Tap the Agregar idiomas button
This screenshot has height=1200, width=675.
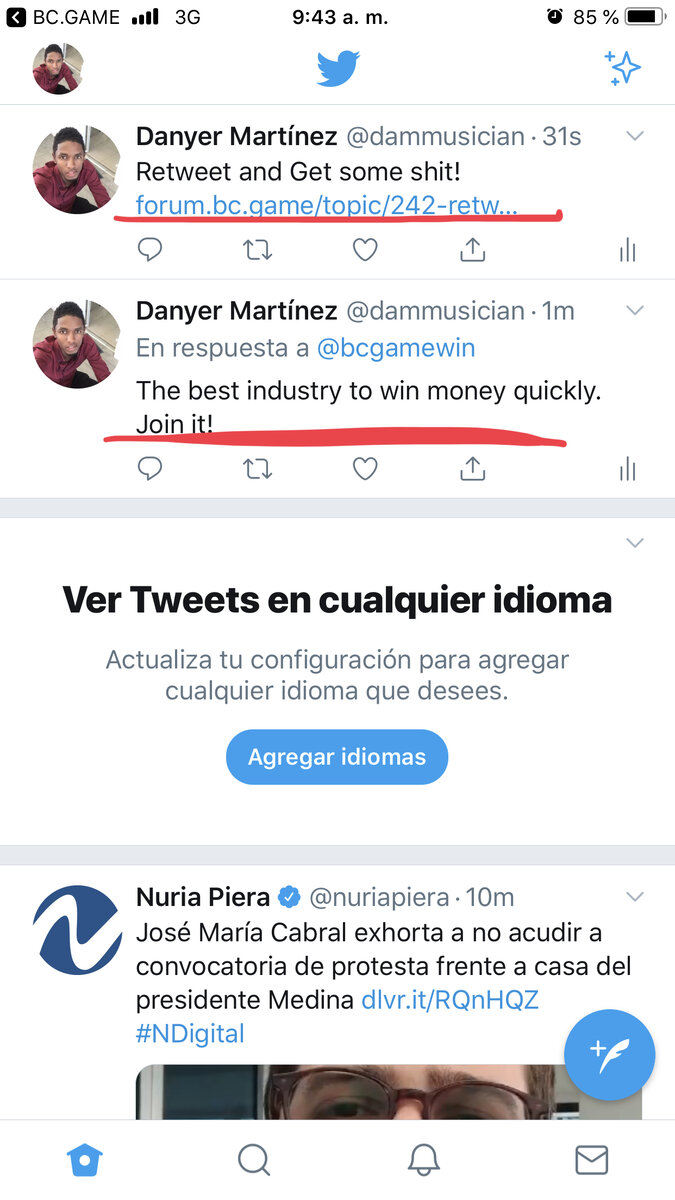click(x=337, y=757)
